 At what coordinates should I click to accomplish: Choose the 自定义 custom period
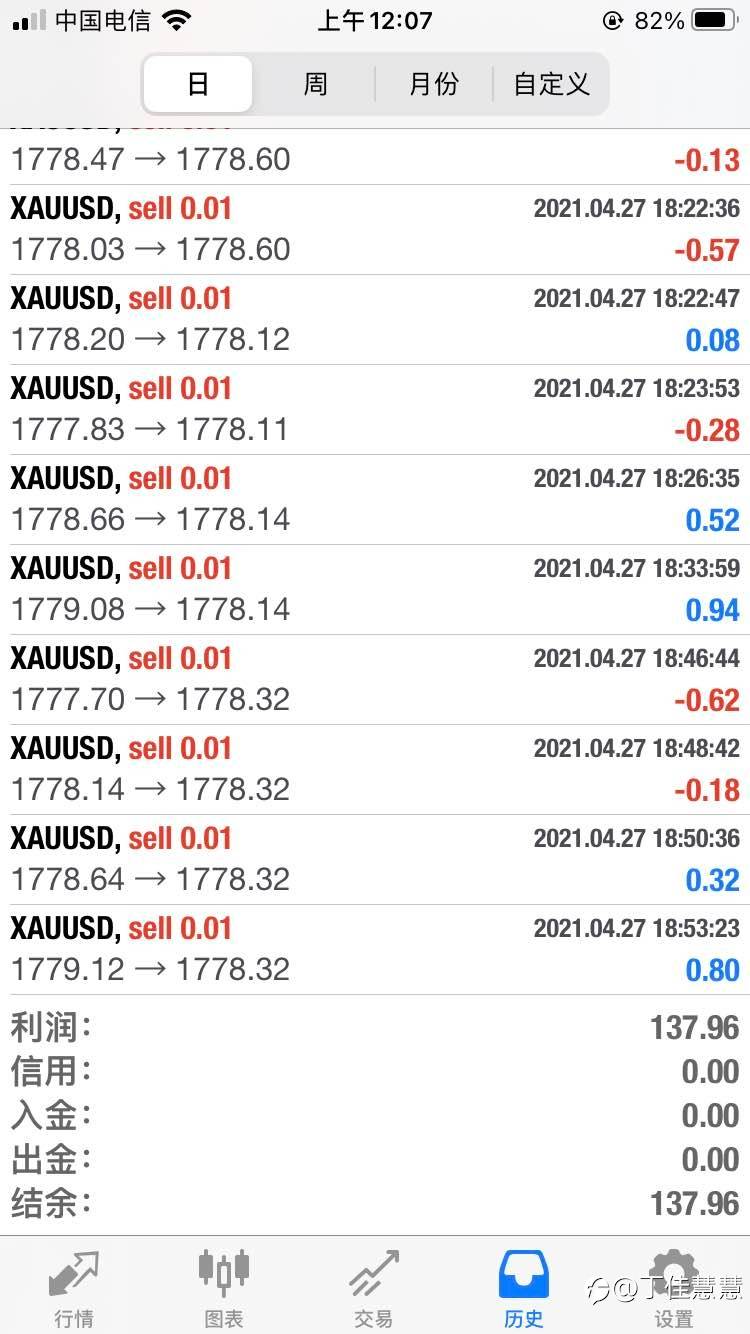(x=551, y=84)
